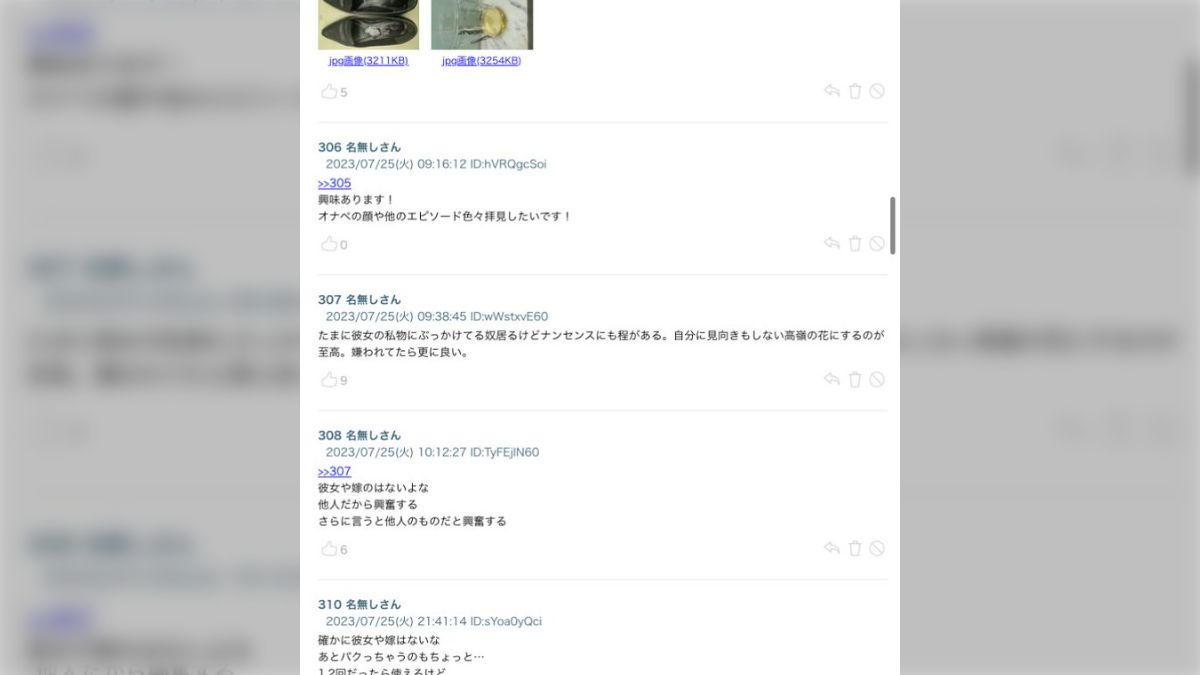
Task: Reply to post 307
Action: tap(831, 379)
